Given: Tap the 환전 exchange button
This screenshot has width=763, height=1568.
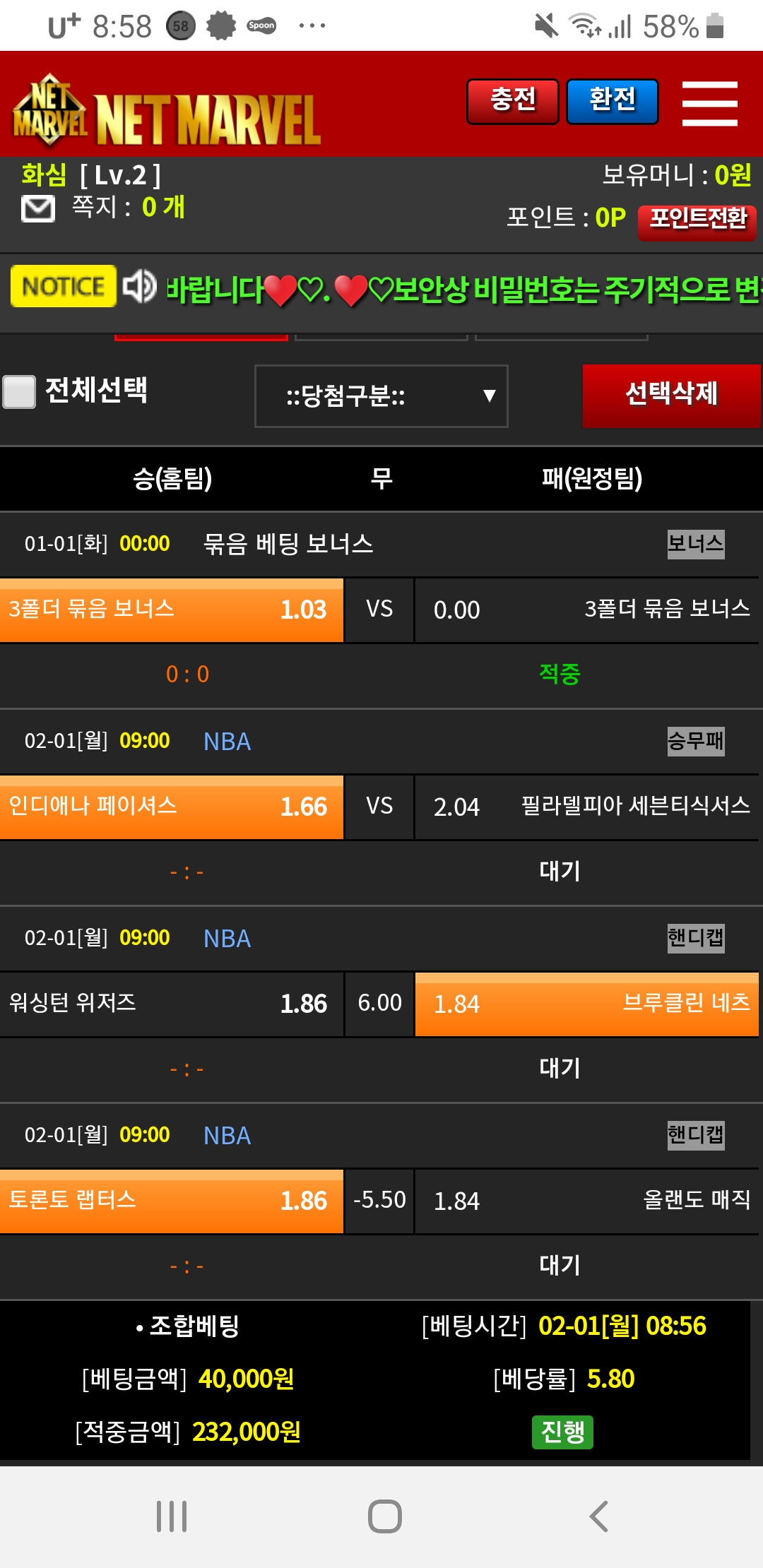Looking at the screenshot, I should tap(612, 101).
